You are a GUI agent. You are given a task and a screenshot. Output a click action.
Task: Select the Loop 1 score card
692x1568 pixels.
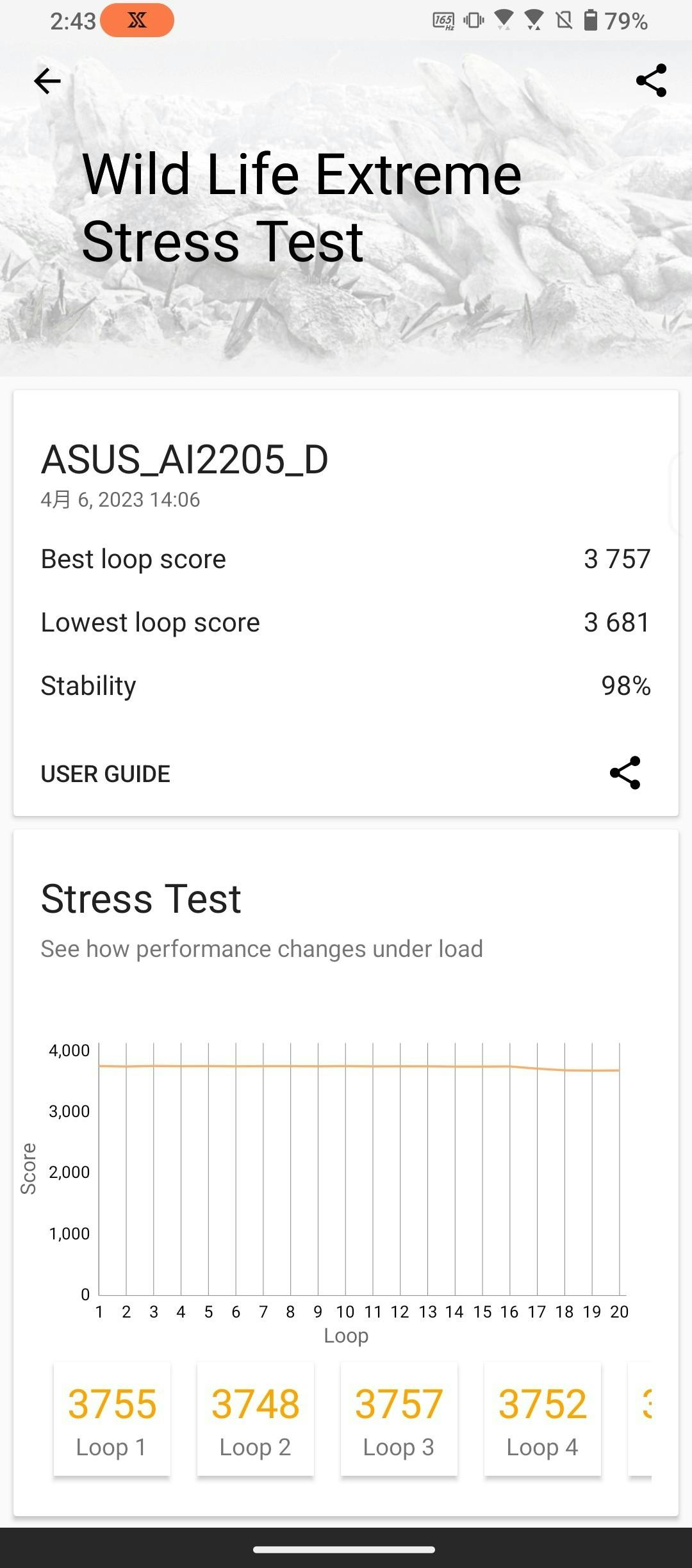pyautogui.click(x=112, y=1420)
